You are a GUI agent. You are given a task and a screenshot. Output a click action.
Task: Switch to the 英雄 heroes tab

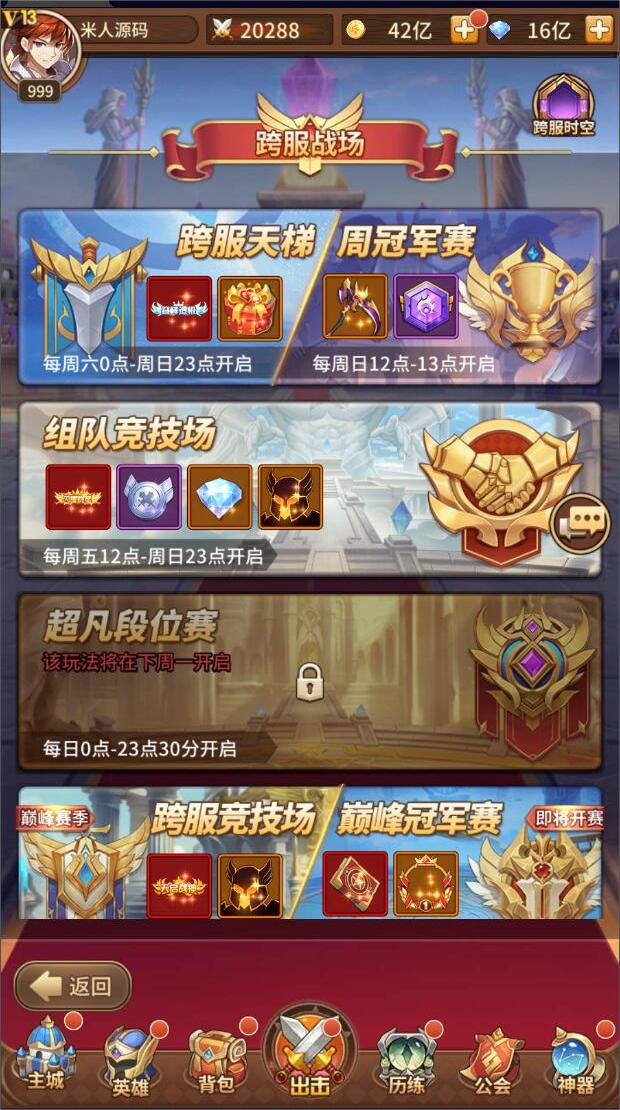(129, 1060)
